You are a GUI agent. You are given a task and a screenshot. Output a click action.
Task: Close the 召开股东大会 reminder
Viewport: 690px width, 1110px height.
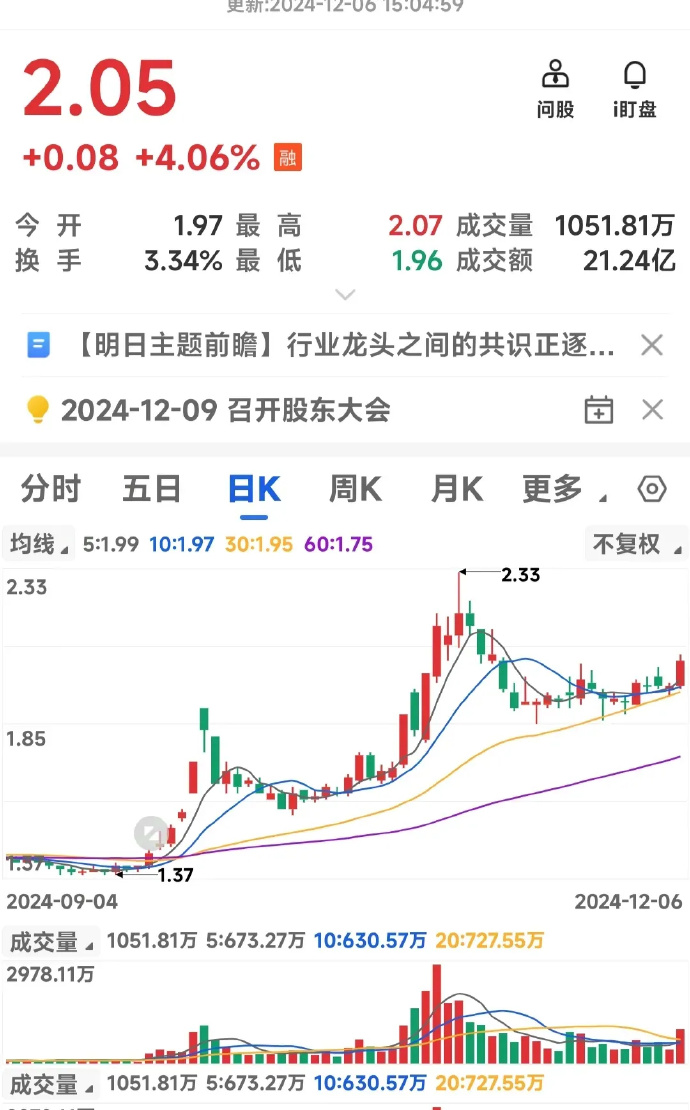tap(652, 410)
